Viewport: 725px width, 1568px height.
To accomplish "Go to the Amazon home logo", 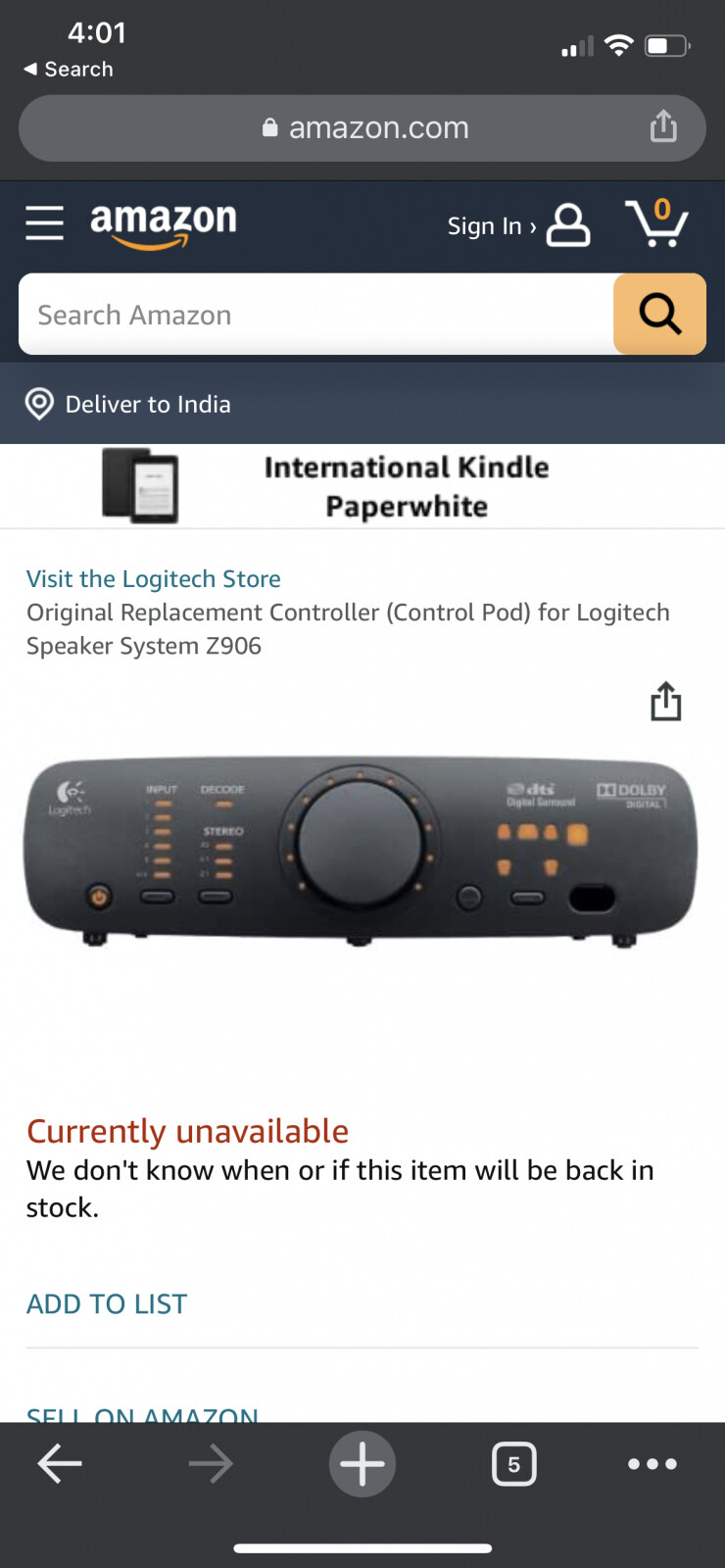I will [164, 224].
